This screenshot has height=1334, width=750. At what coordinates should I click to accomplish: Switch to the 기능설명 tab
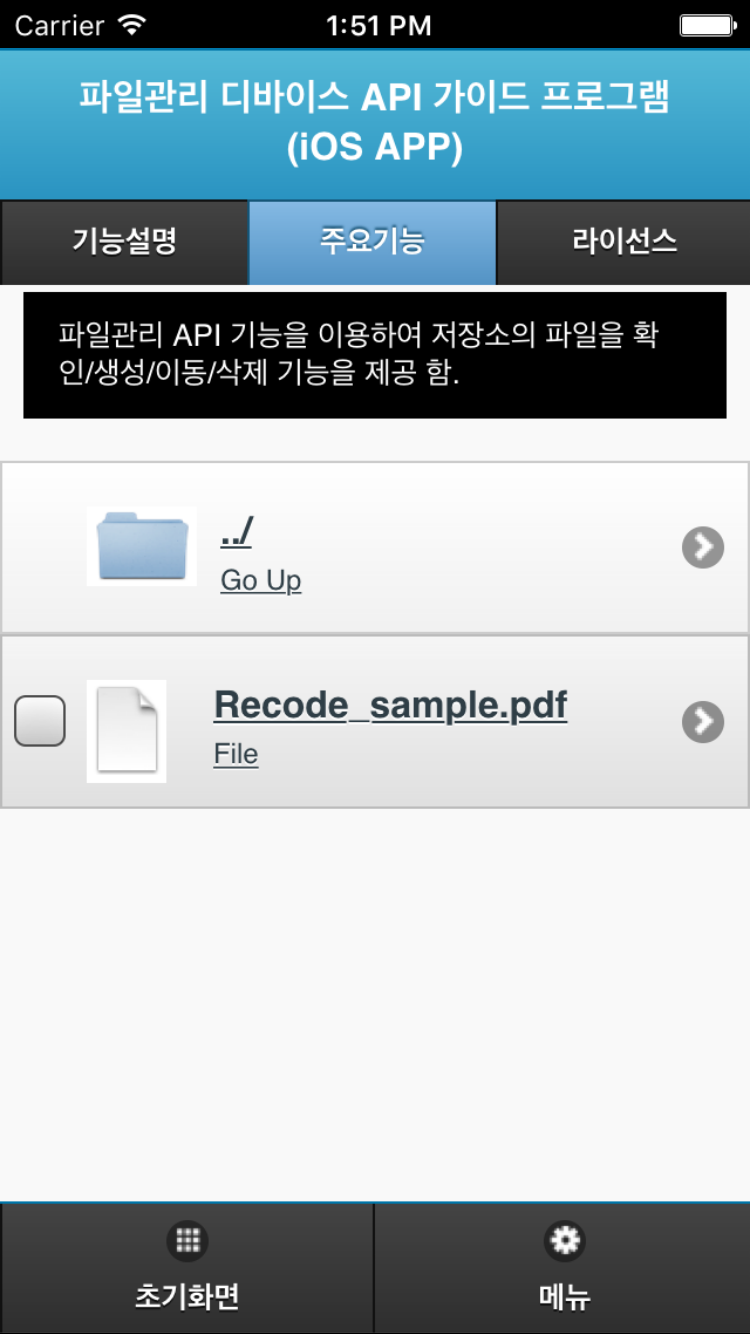(124, 242)
